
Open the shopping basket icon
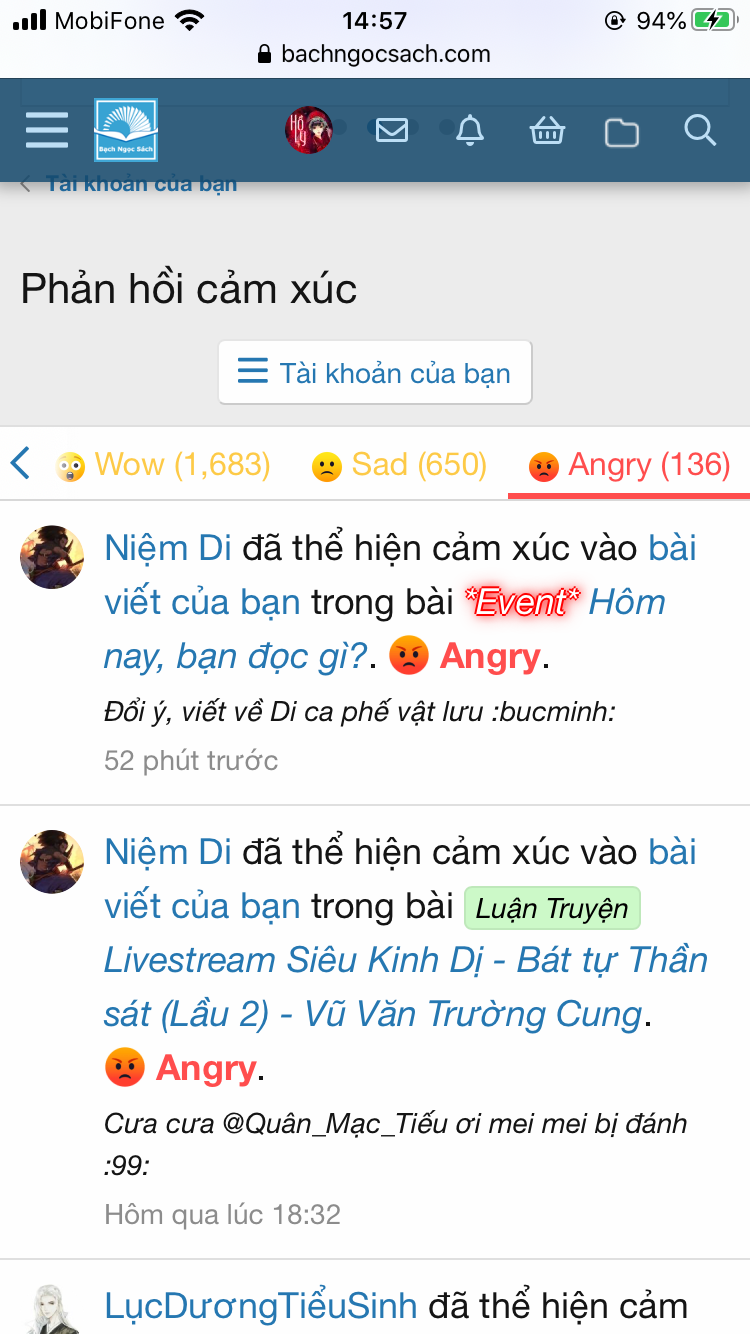click(x=546, y=130)
